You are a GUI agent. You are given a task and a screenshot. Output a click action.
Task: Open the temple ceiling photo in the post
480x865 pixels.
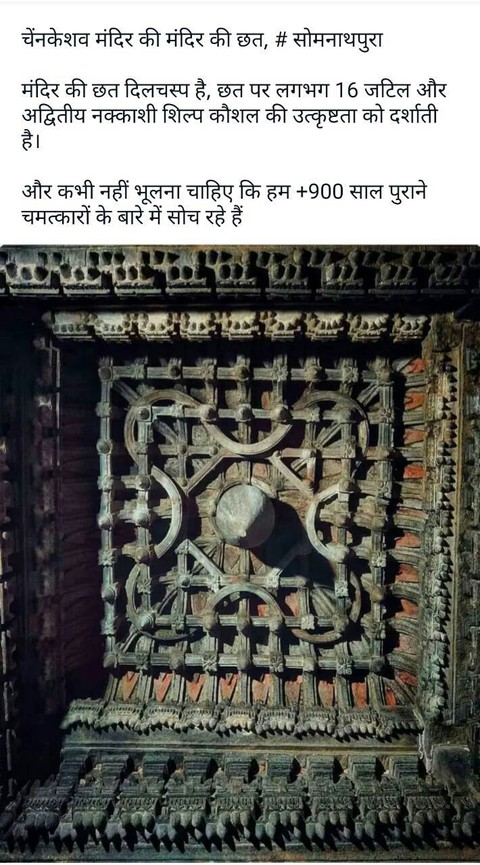click(x=240, y=554)
